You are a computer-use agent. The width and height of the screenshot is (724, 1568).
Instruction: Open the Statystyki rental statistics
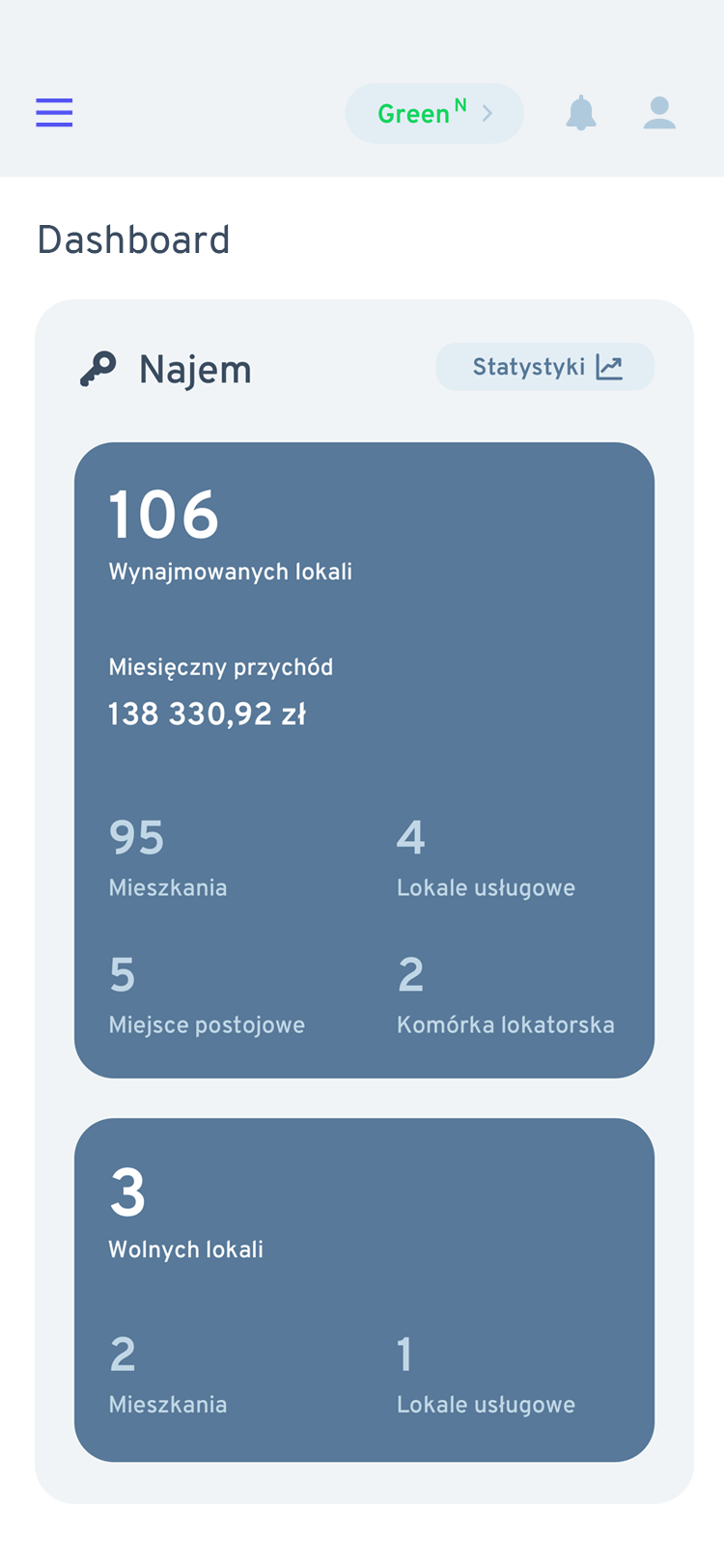coord(544,367)
